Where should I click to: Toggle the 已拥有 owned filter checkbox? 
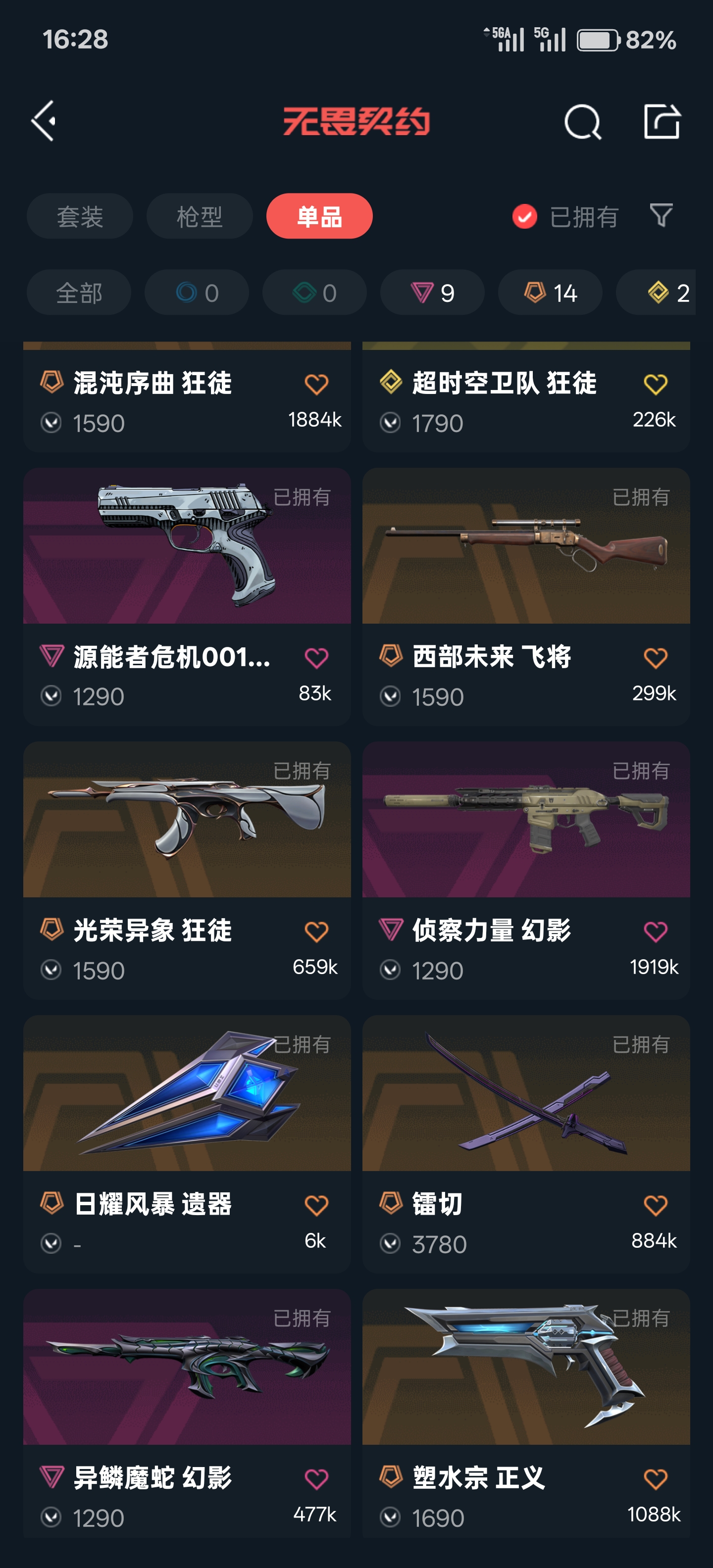pyautogui.click(x=525, y=216)
